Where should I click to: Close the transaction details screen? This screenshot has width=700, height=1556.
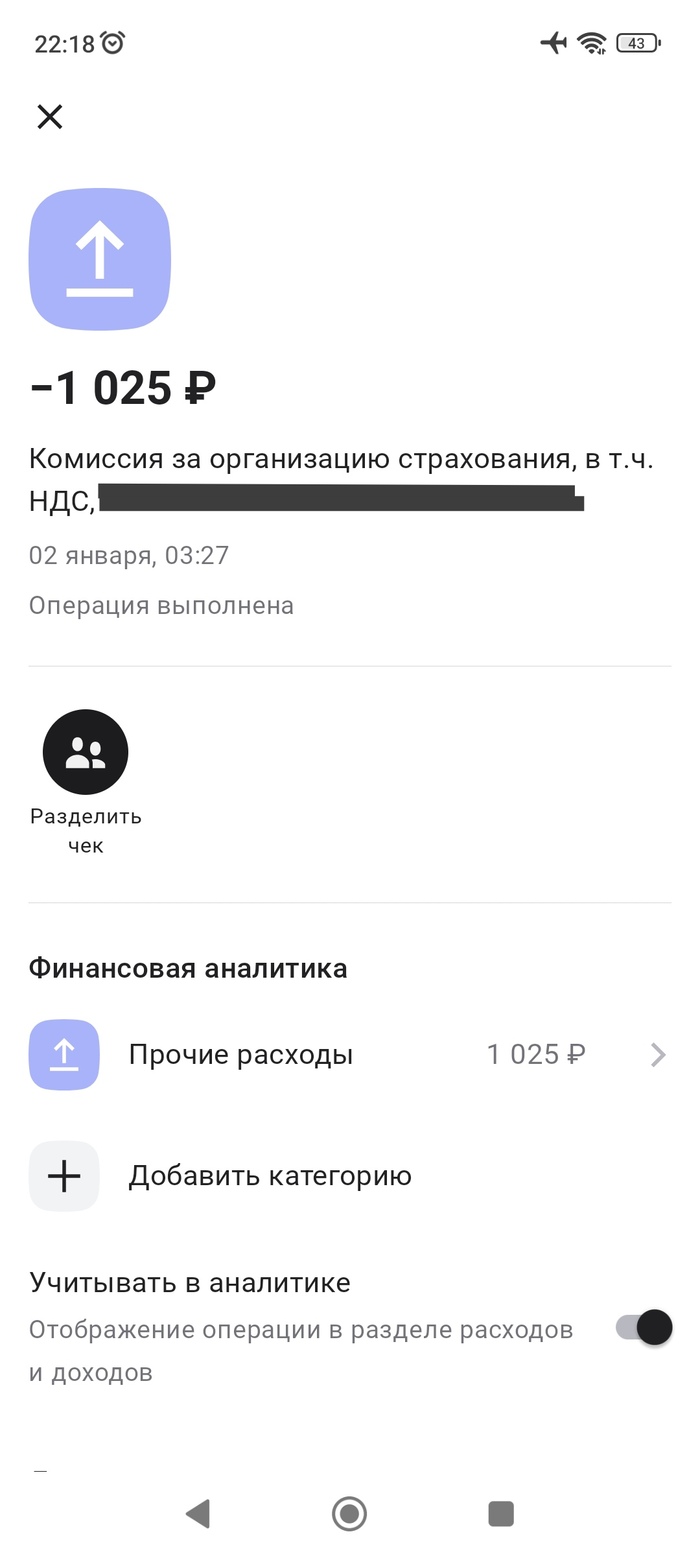tap(50, 117)
